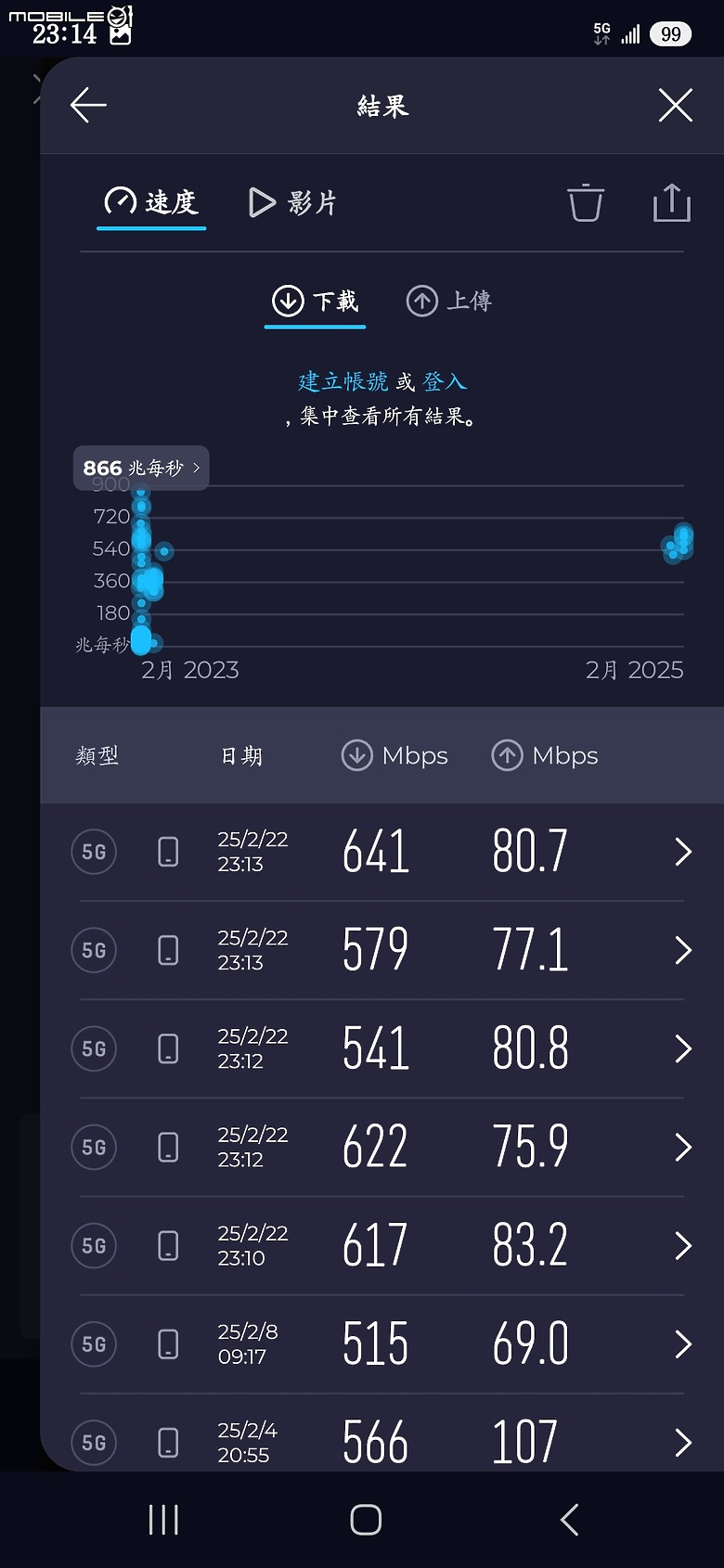Switch to the 影片 video tab

[x=292, y=202]
